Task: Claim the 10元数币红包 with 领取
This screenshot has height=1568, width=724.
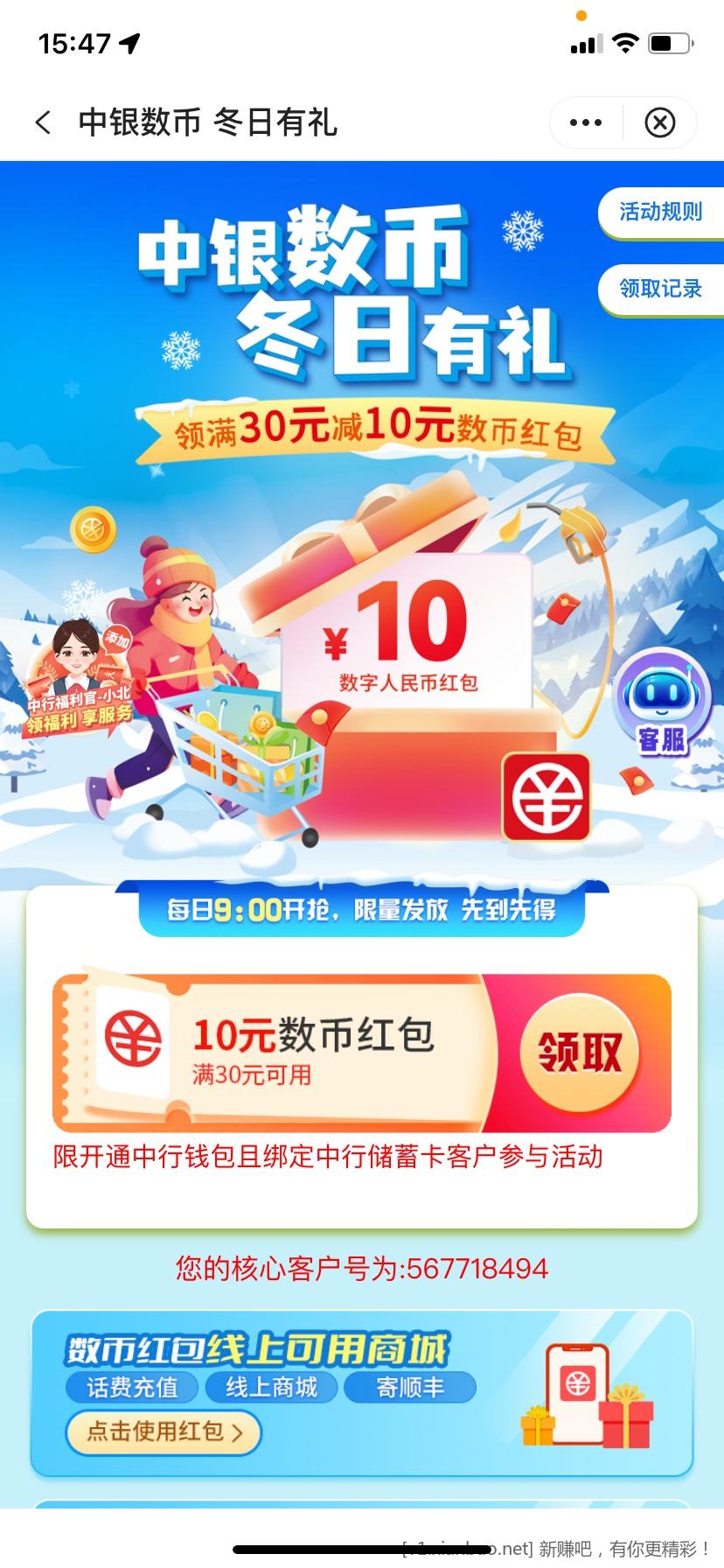Action: [579, 1052]
